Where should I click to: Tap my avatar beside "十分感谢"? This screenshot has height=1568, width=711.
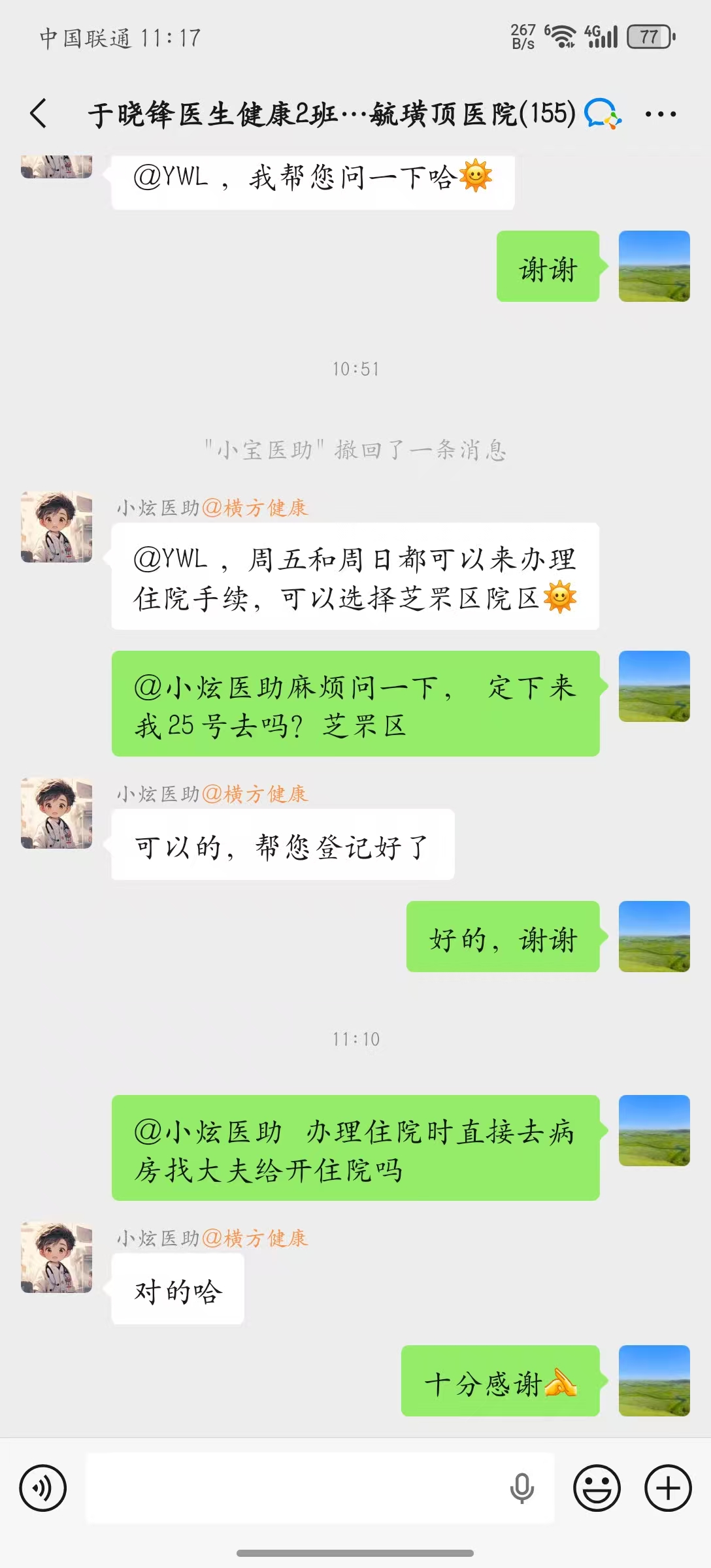pos(654,1380)
